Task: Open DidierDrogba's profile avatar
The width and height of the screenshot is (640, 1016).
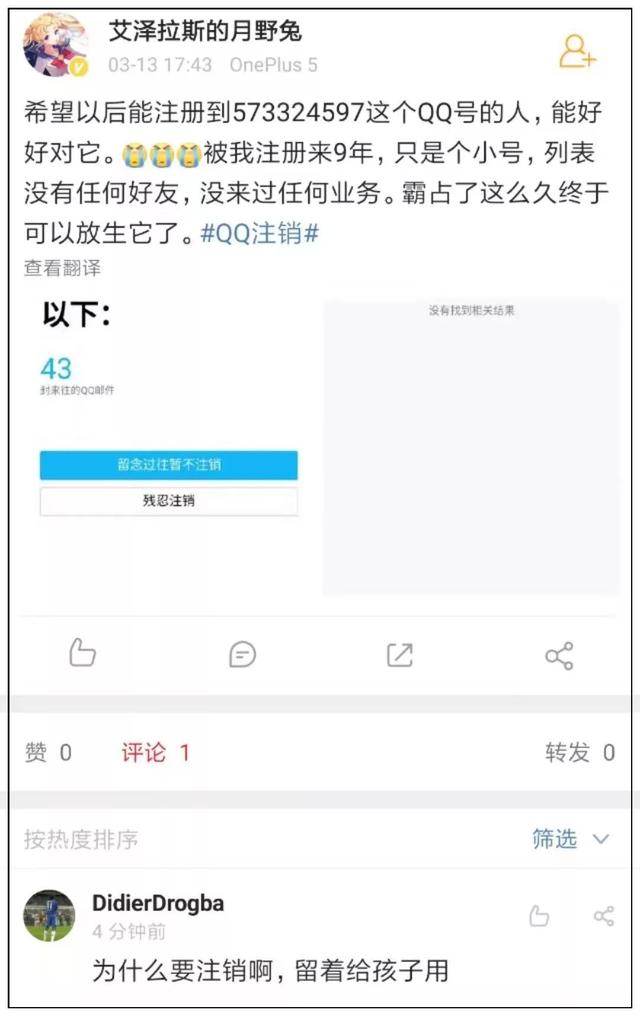Action: 49,916
